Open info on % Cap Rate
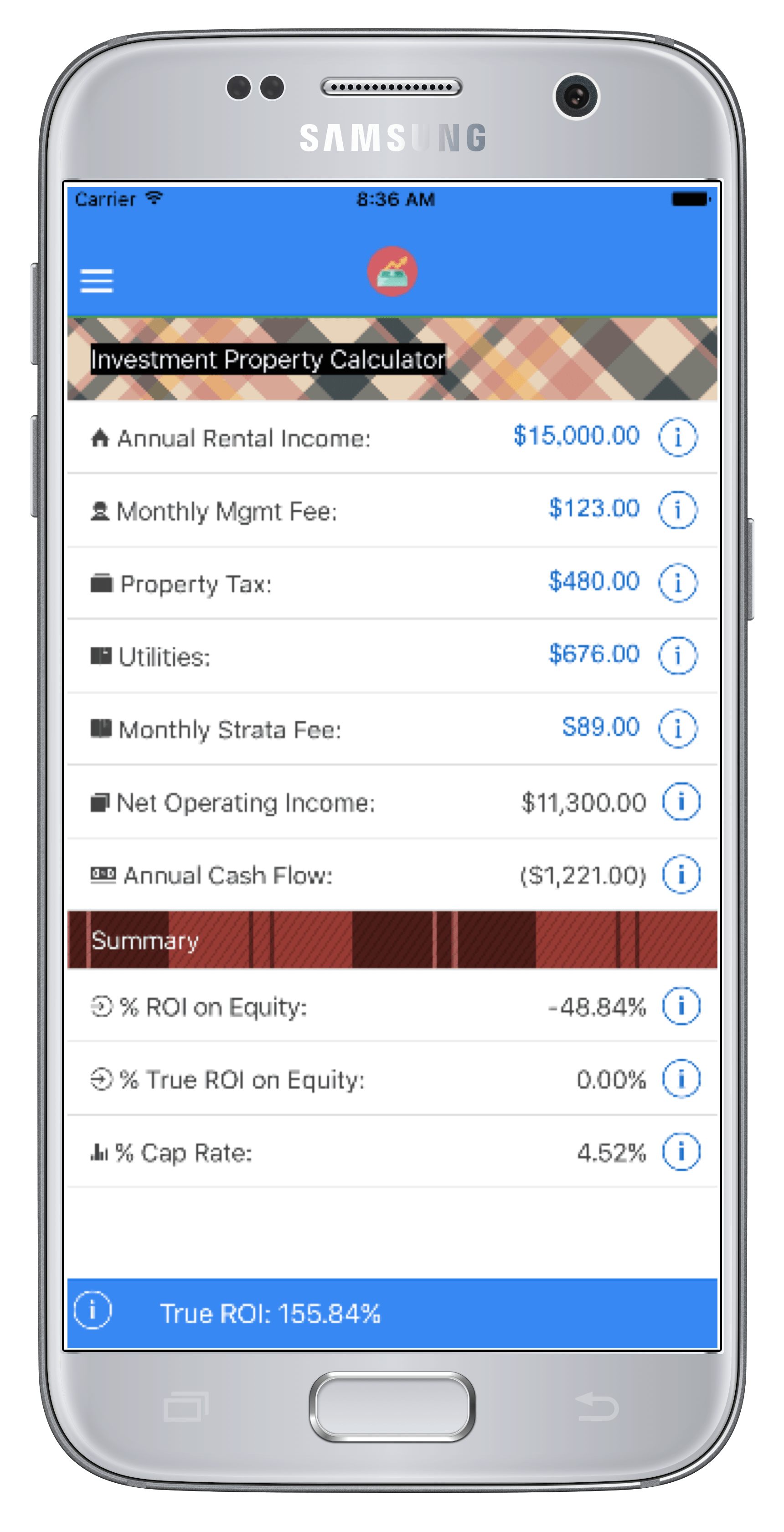Screen dimensions: 784x1532 [680, 1153]
